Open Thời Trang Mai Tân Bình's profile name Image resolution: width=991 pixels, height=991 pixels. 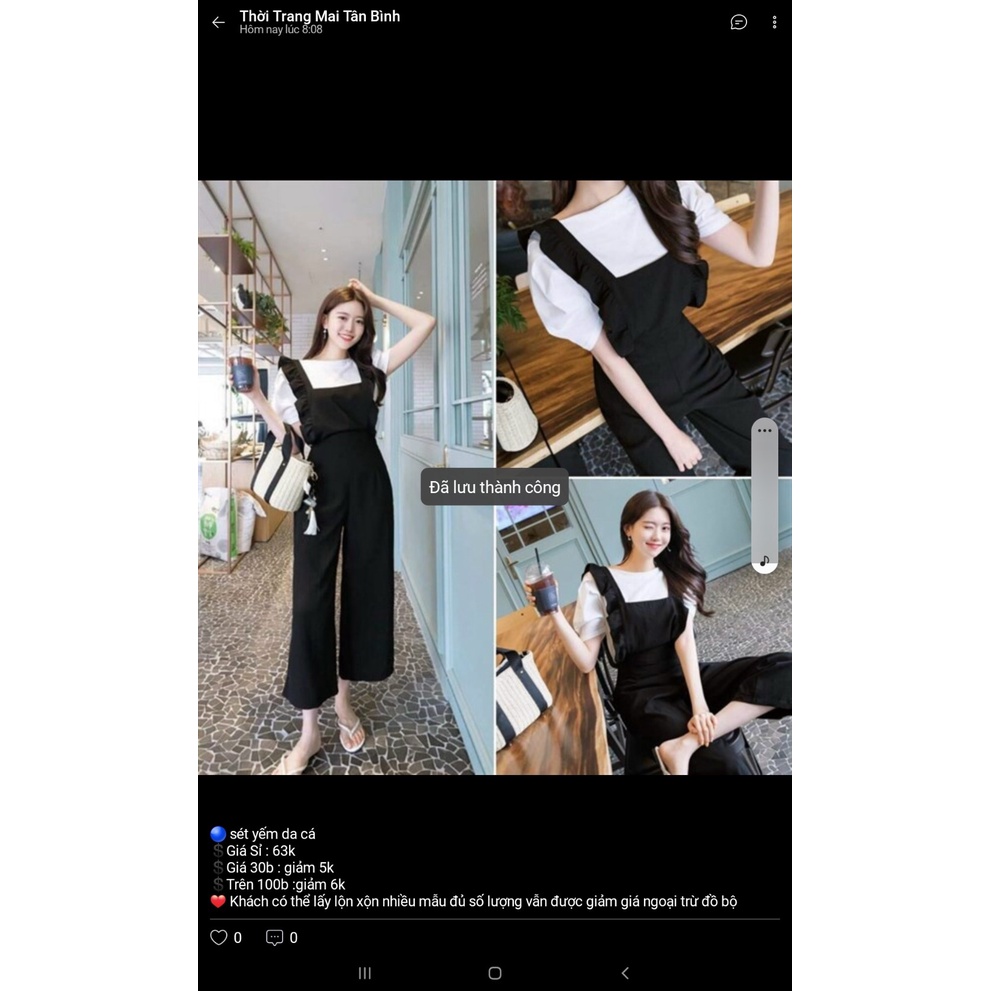coord(320,16)
